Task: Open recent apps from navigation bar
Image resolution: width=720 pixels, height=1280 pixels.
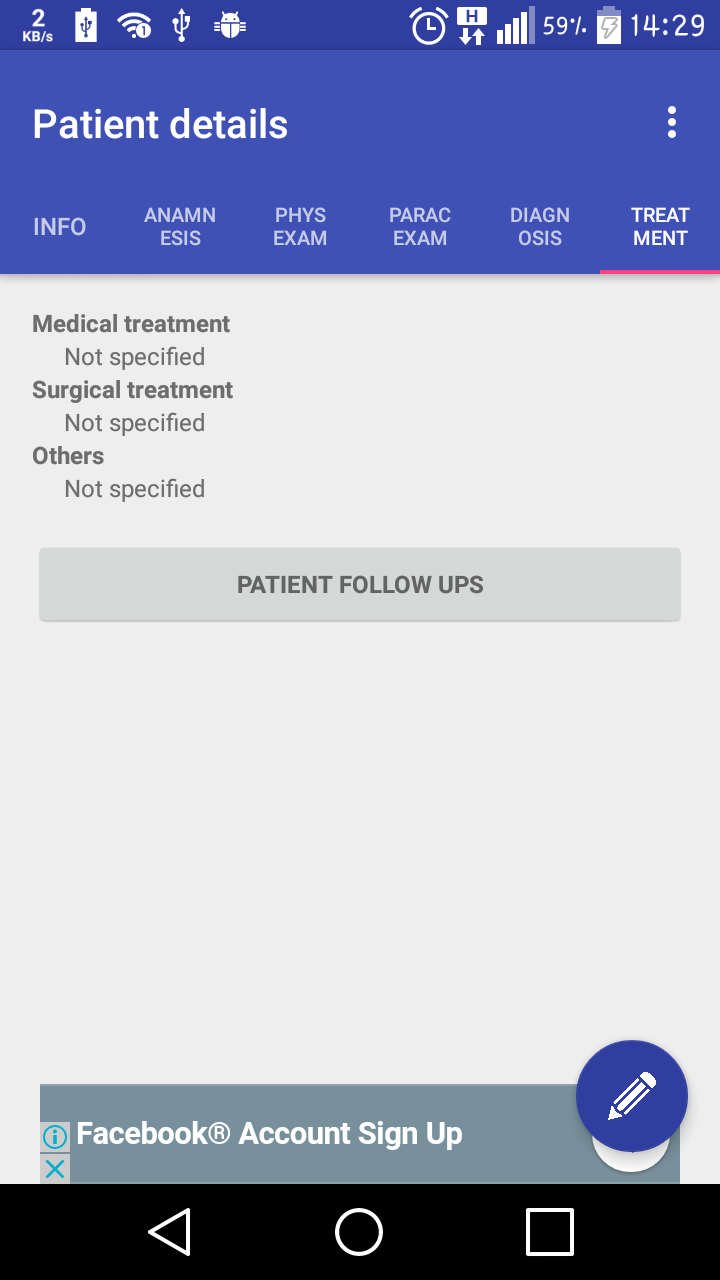Action: (x=549, y=1231)
